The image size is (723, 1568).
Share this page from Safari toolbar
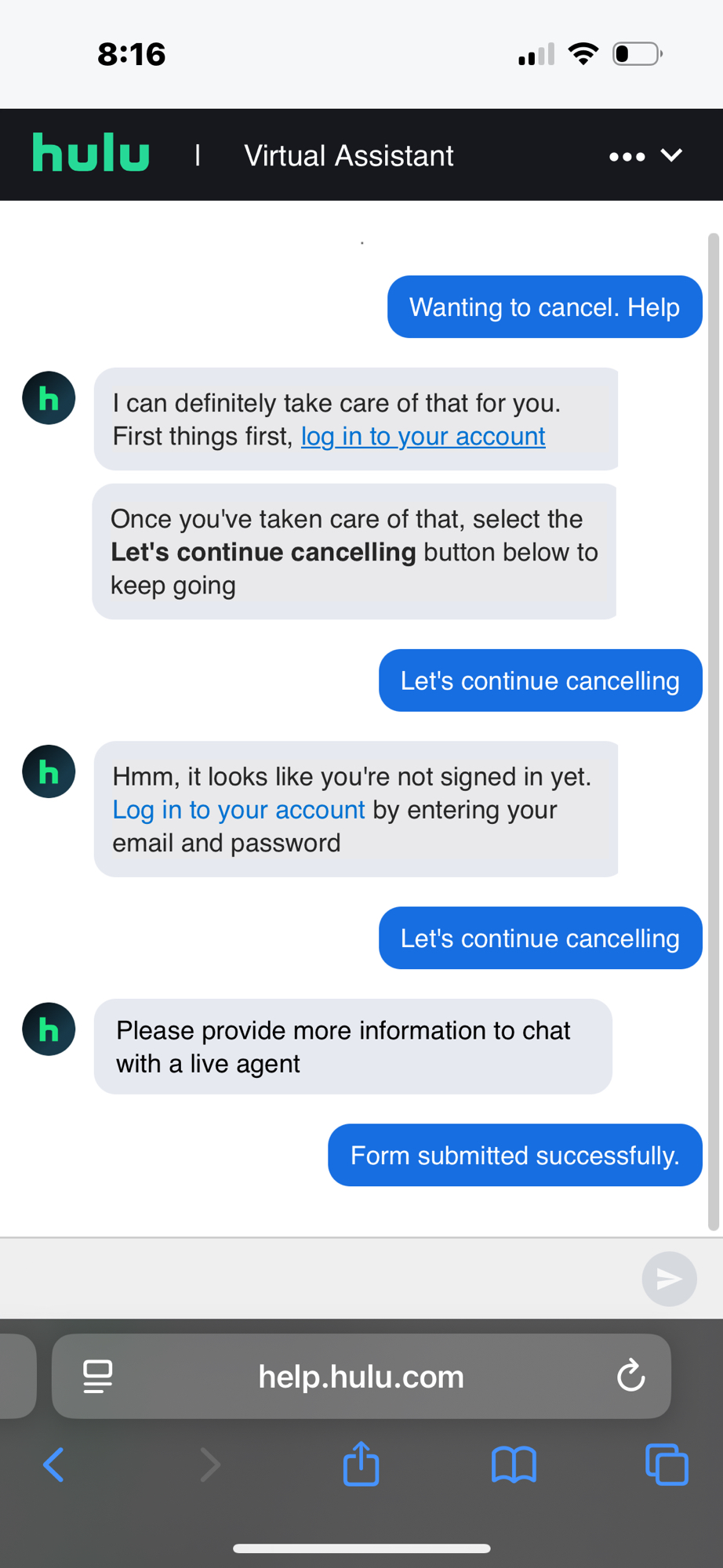click(361, 1464)
